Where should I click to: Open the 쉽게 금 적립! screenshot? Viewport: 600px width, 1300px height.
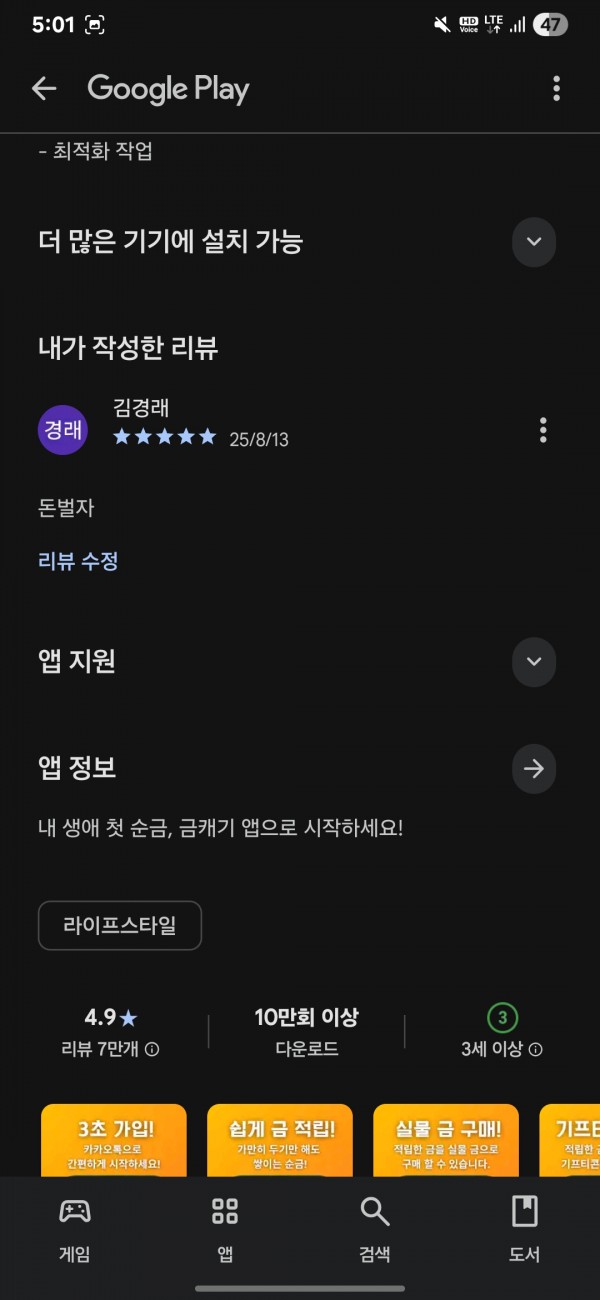(280, 1140)
